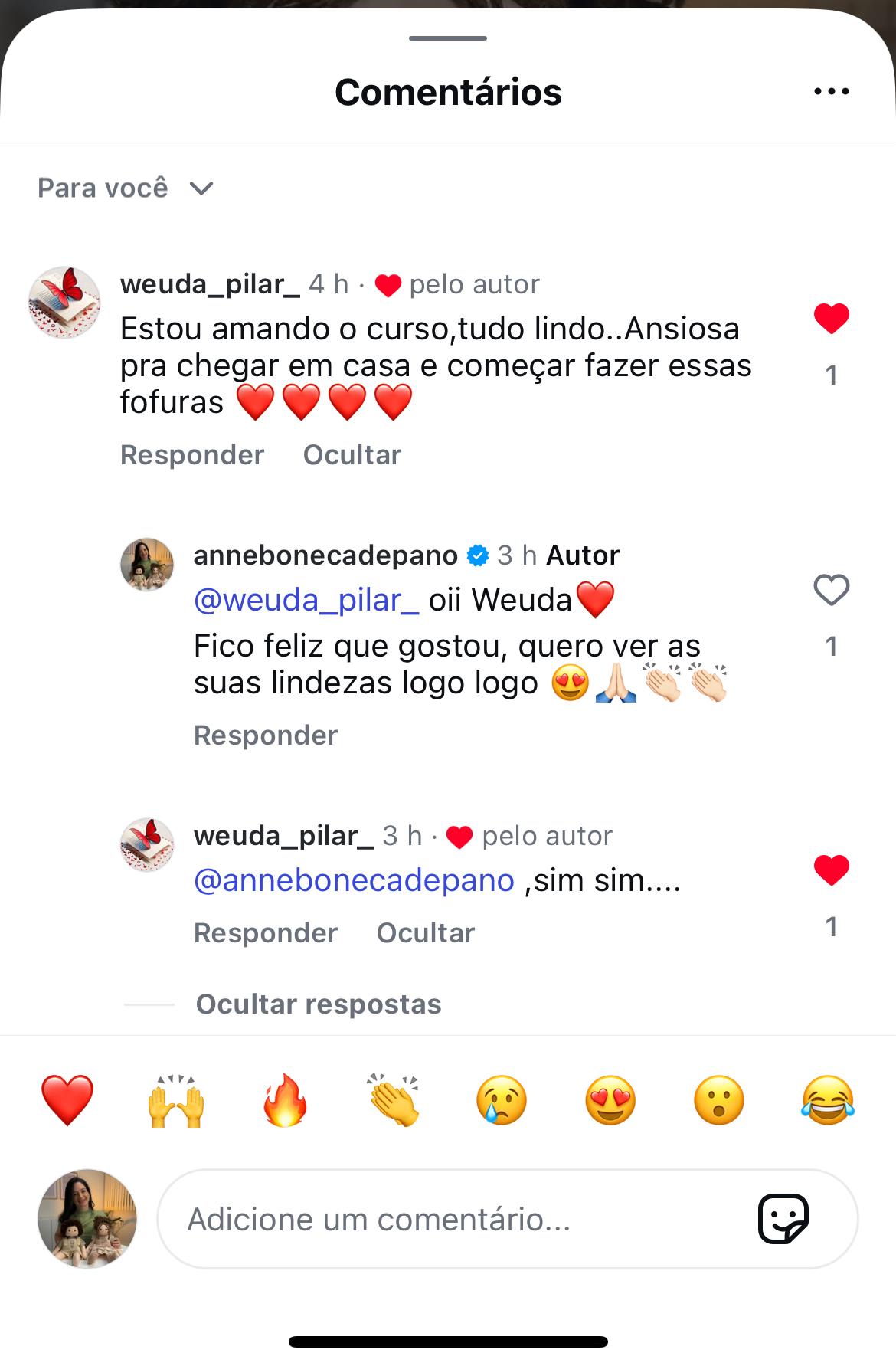
Task: Insert the fire quick emoji
Action: point(285,1100)
